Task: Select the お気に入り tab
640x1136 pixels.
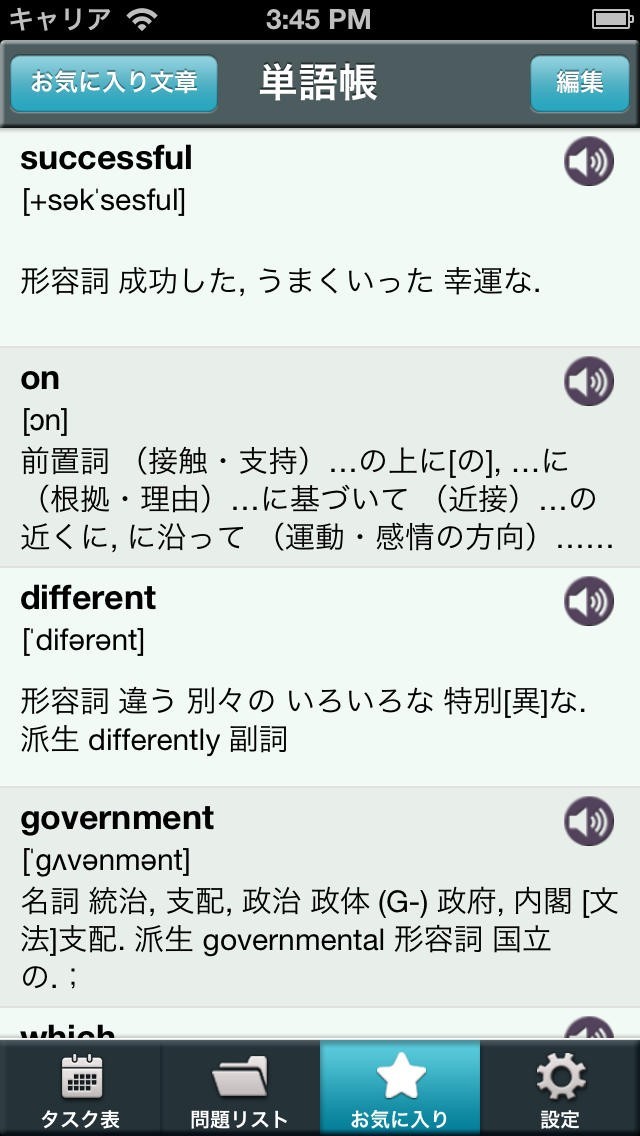Action: coord(400,1090)
